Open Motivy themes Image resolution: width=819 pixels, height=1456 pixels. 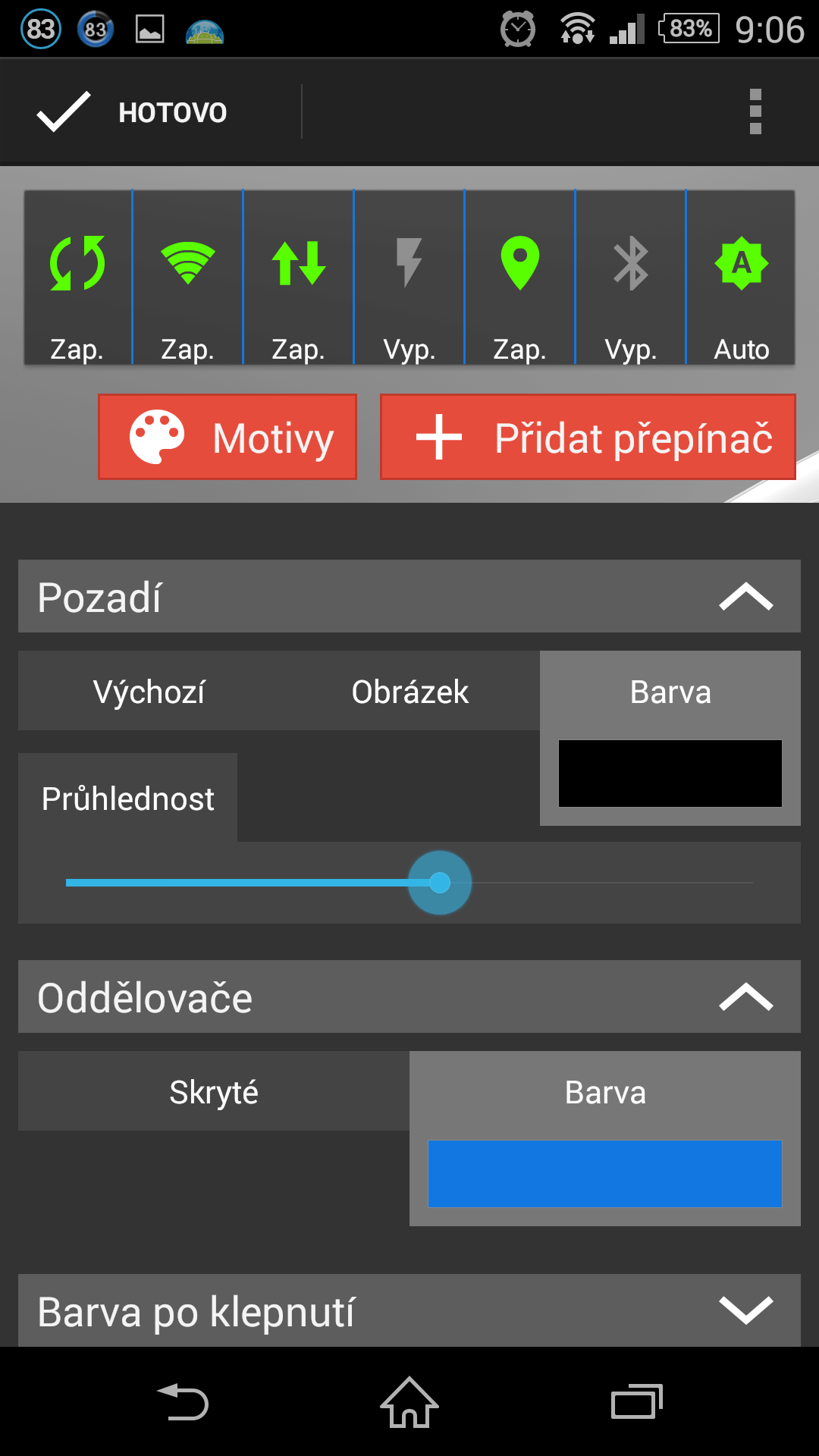click(x=227, y=437)
